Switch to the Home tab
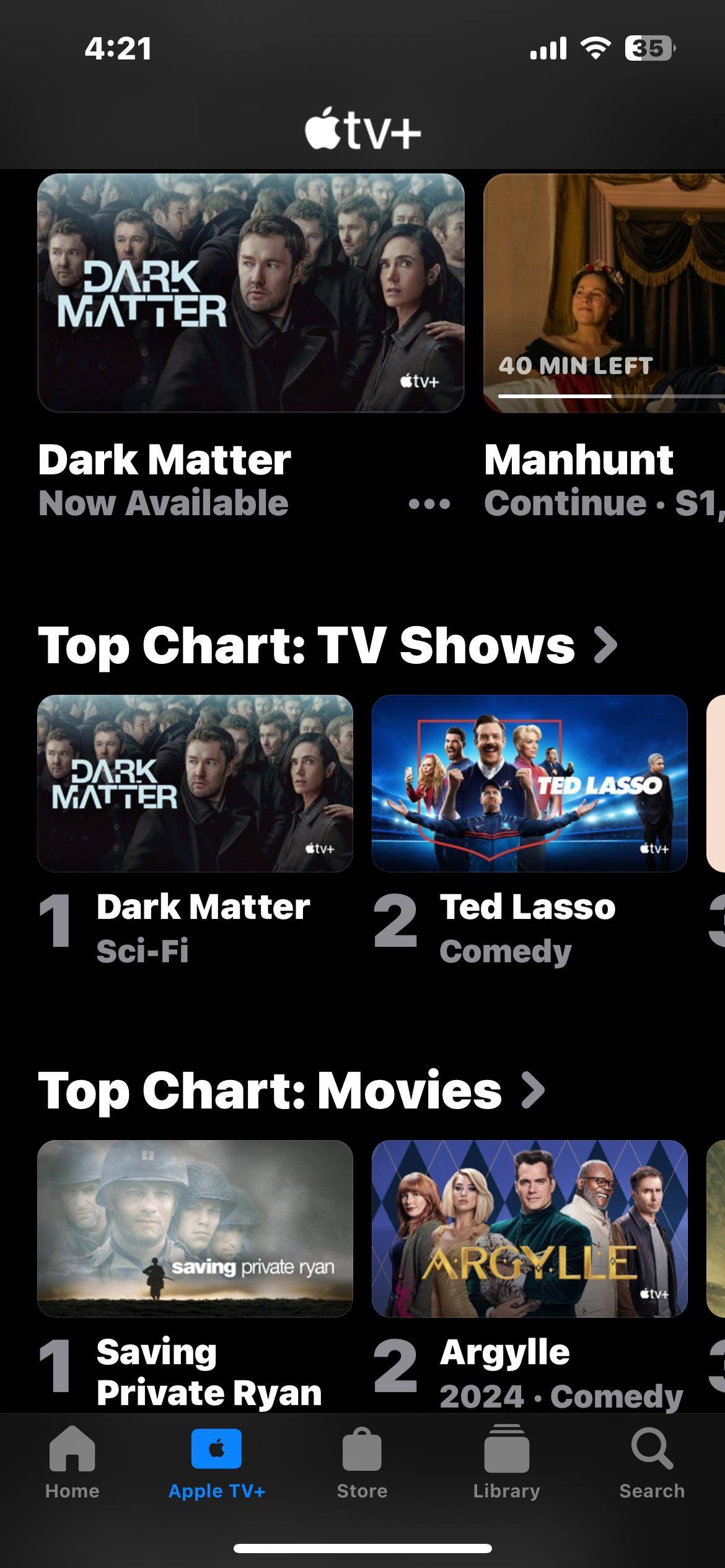 [72, 1463]
